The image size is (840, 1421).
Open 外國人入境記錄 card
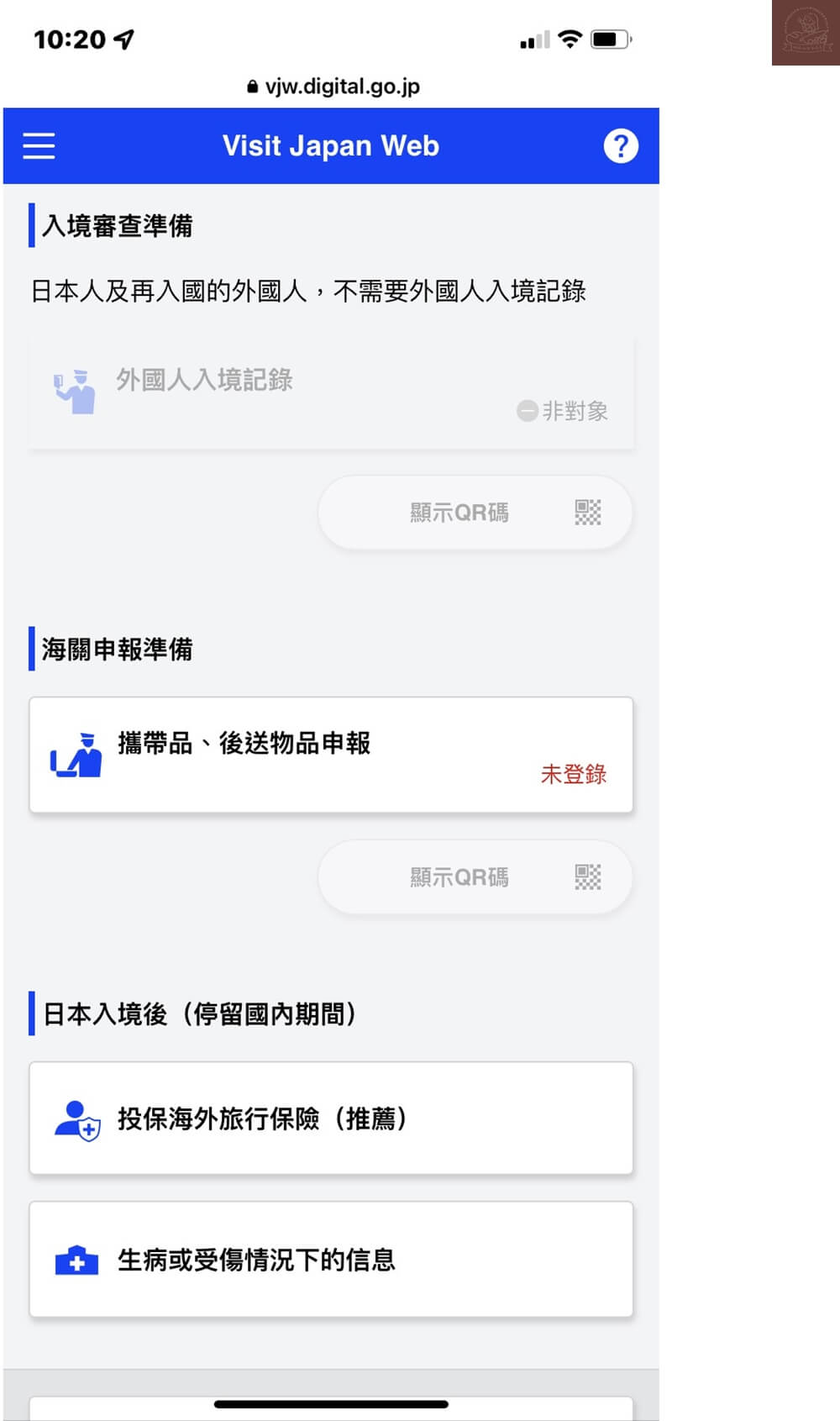coord(331,392)
